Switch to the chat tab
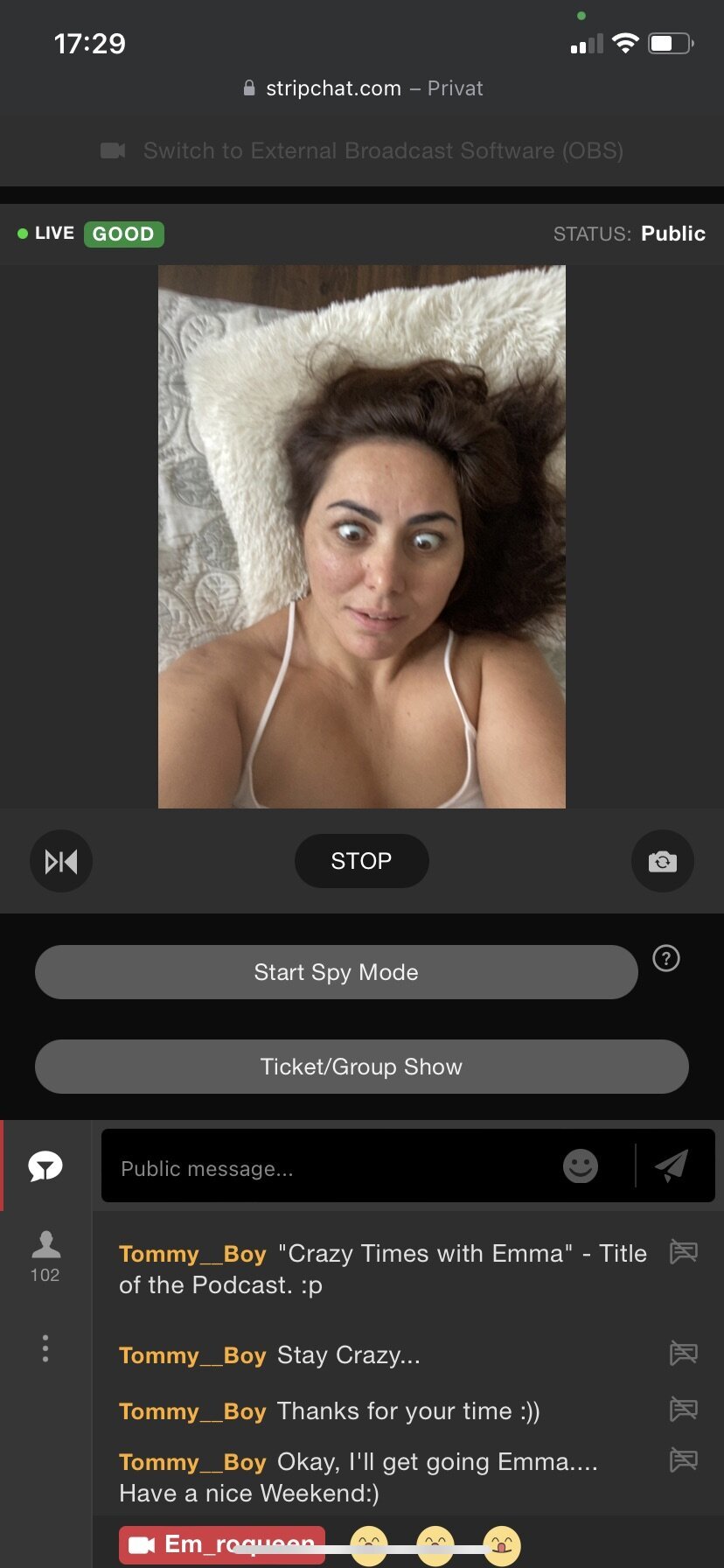This screenshot has width=724, height=1568. [45, 1165]
